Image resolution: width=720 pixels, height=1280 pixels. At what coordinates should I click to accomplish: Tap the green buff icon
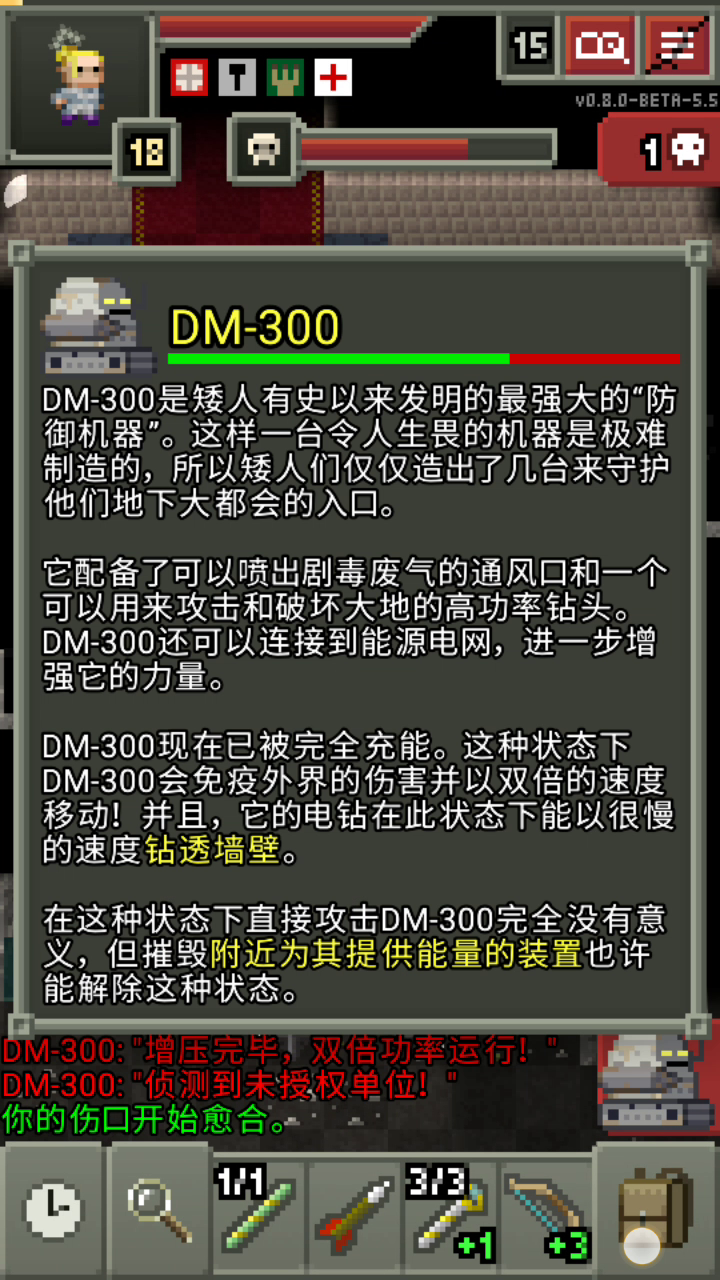click(285, 77)
